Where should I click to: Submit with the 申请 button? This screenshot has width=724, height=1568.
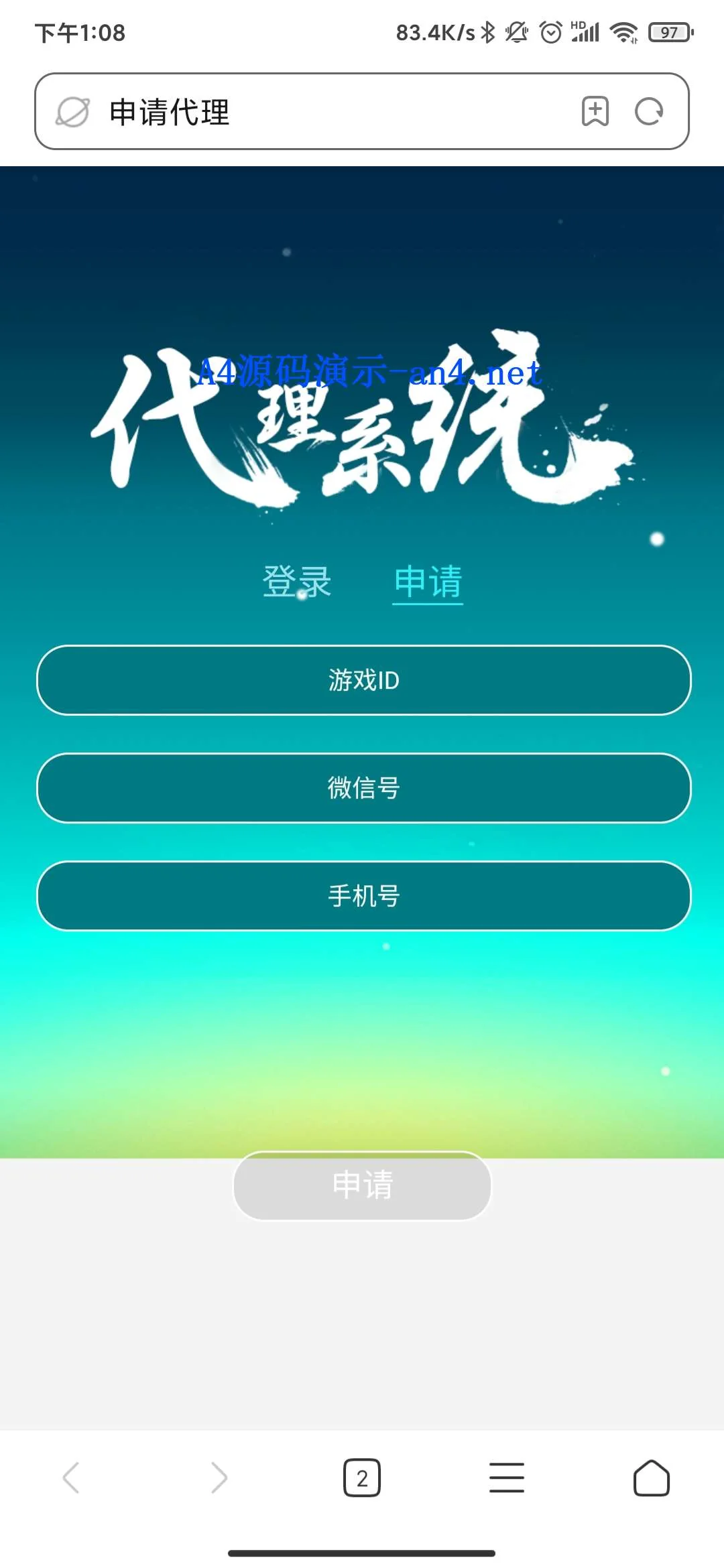coord(362,1185)
